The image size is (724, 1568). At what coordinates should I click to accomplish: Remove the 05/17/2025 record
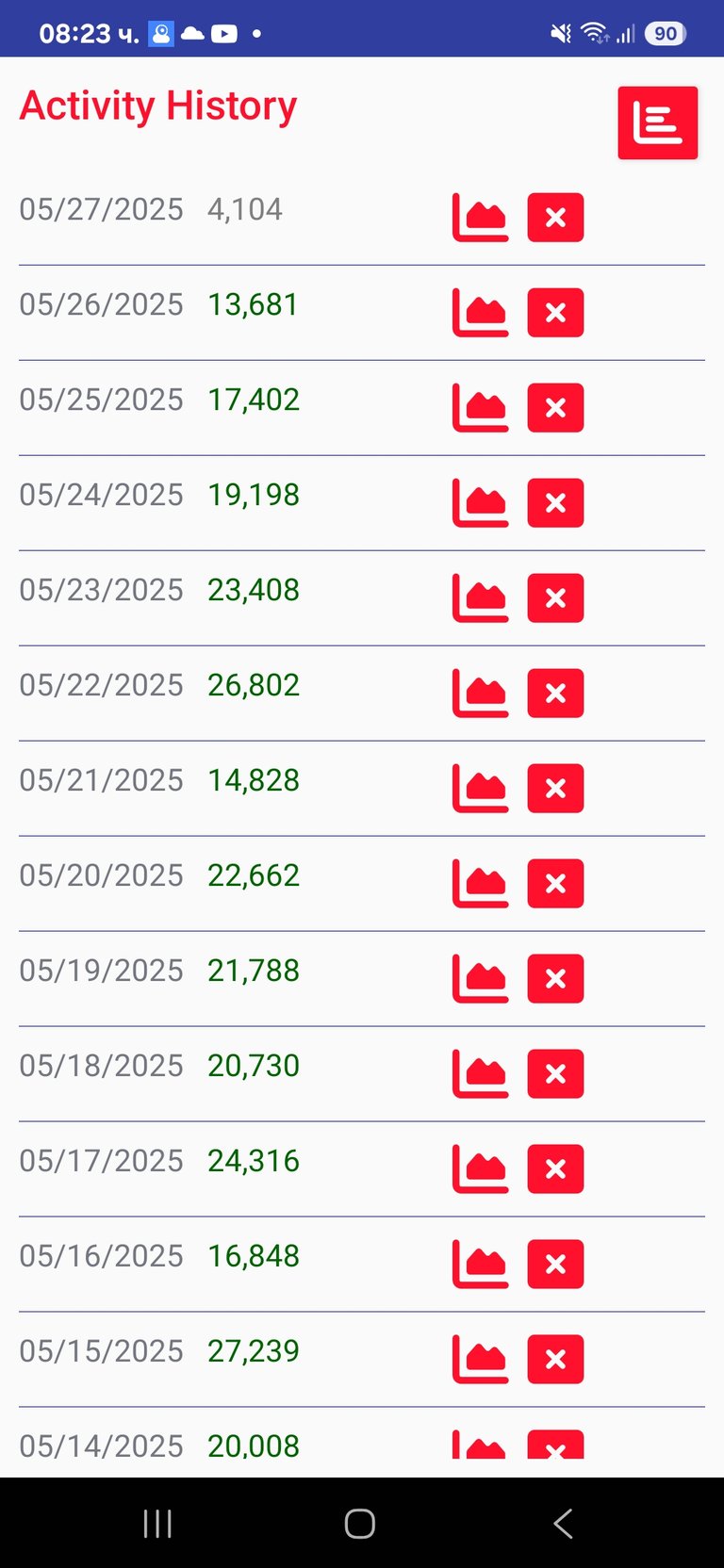click(555, 1169)
